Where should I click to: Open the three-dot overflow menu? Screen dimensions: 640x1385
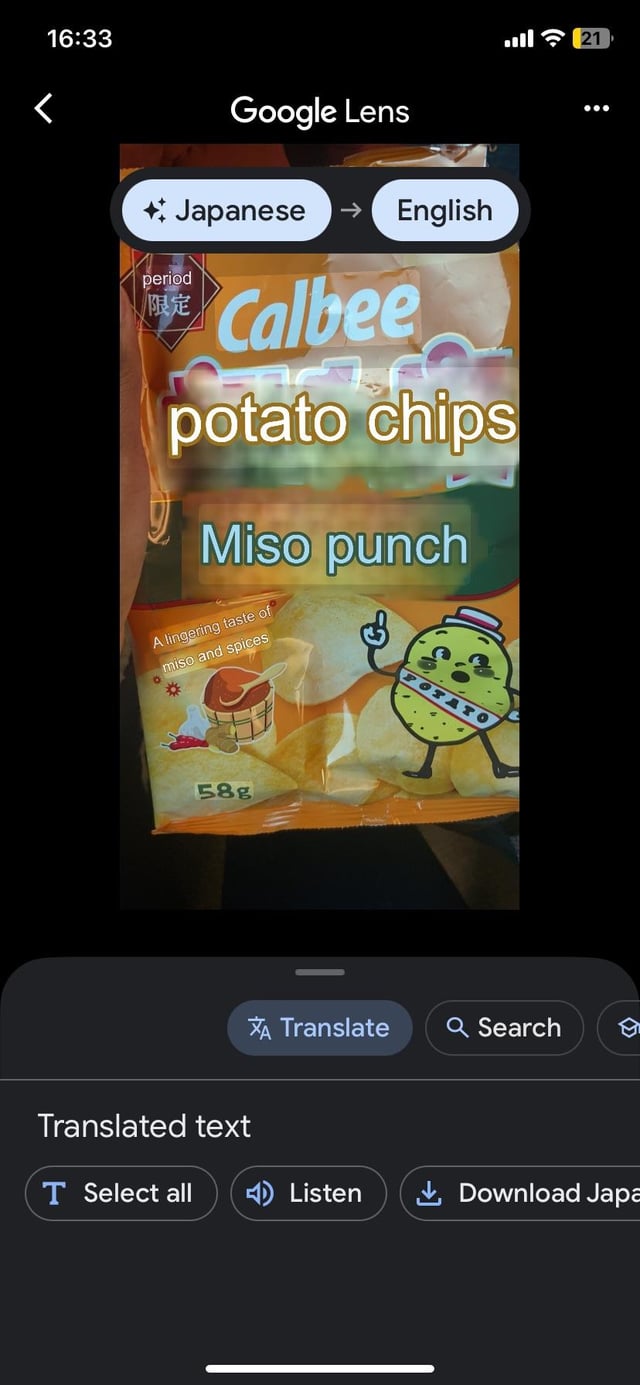[x=596, y=109]
